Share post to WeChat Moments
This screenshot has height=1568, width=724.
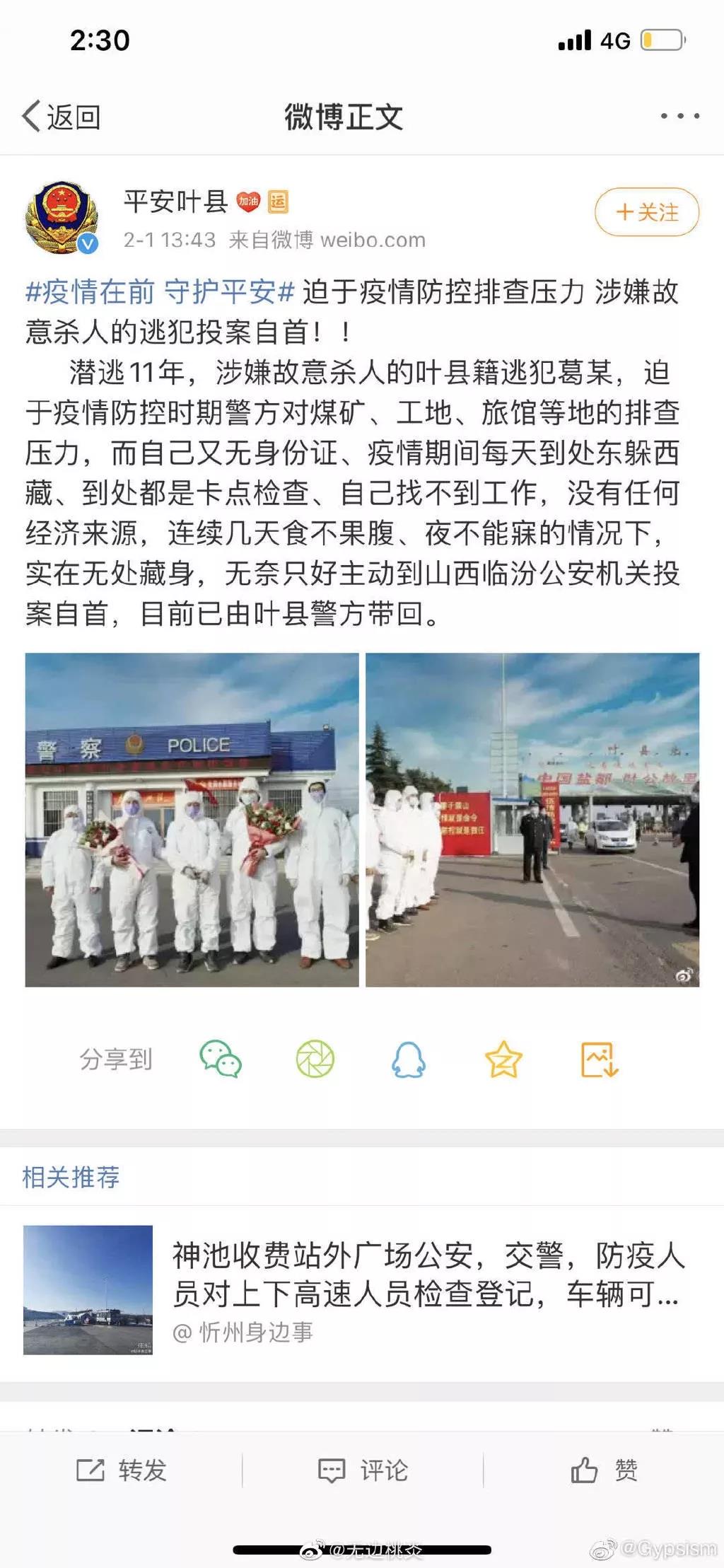click(315, 1059)
